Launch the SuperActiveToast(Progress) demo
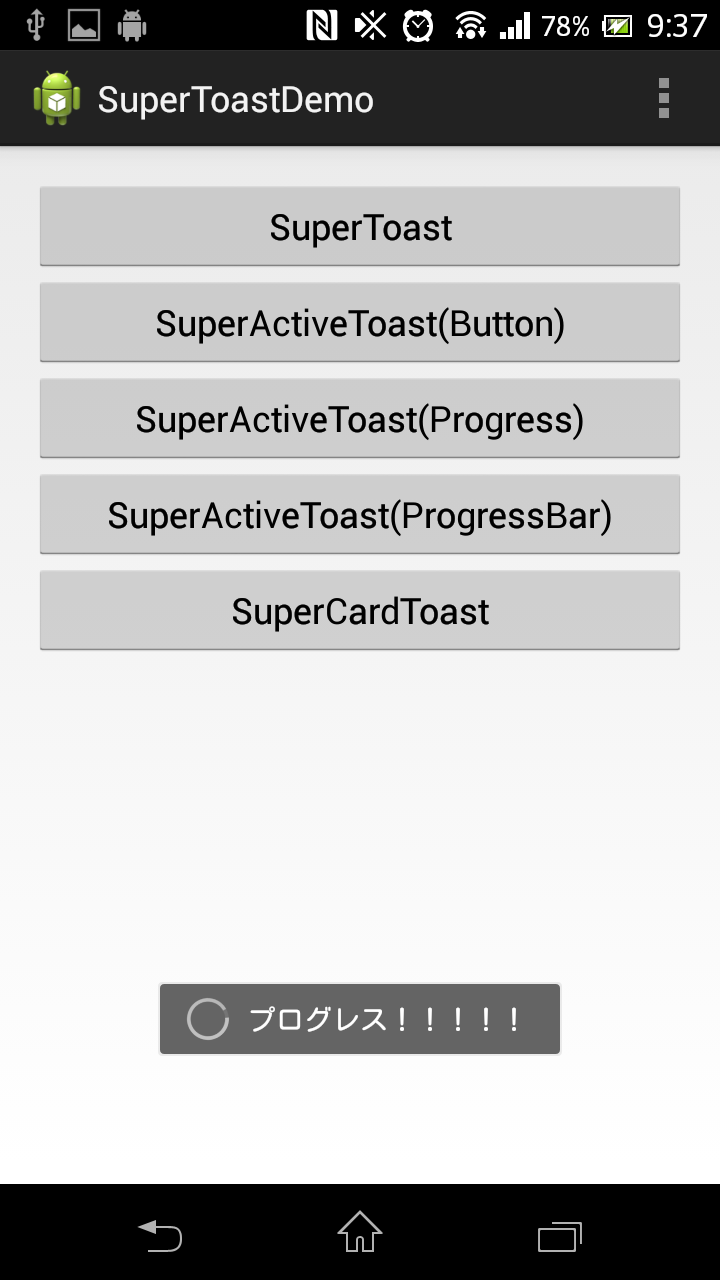This screenshot has height=1280, width=720. click(x=360, y=419)
